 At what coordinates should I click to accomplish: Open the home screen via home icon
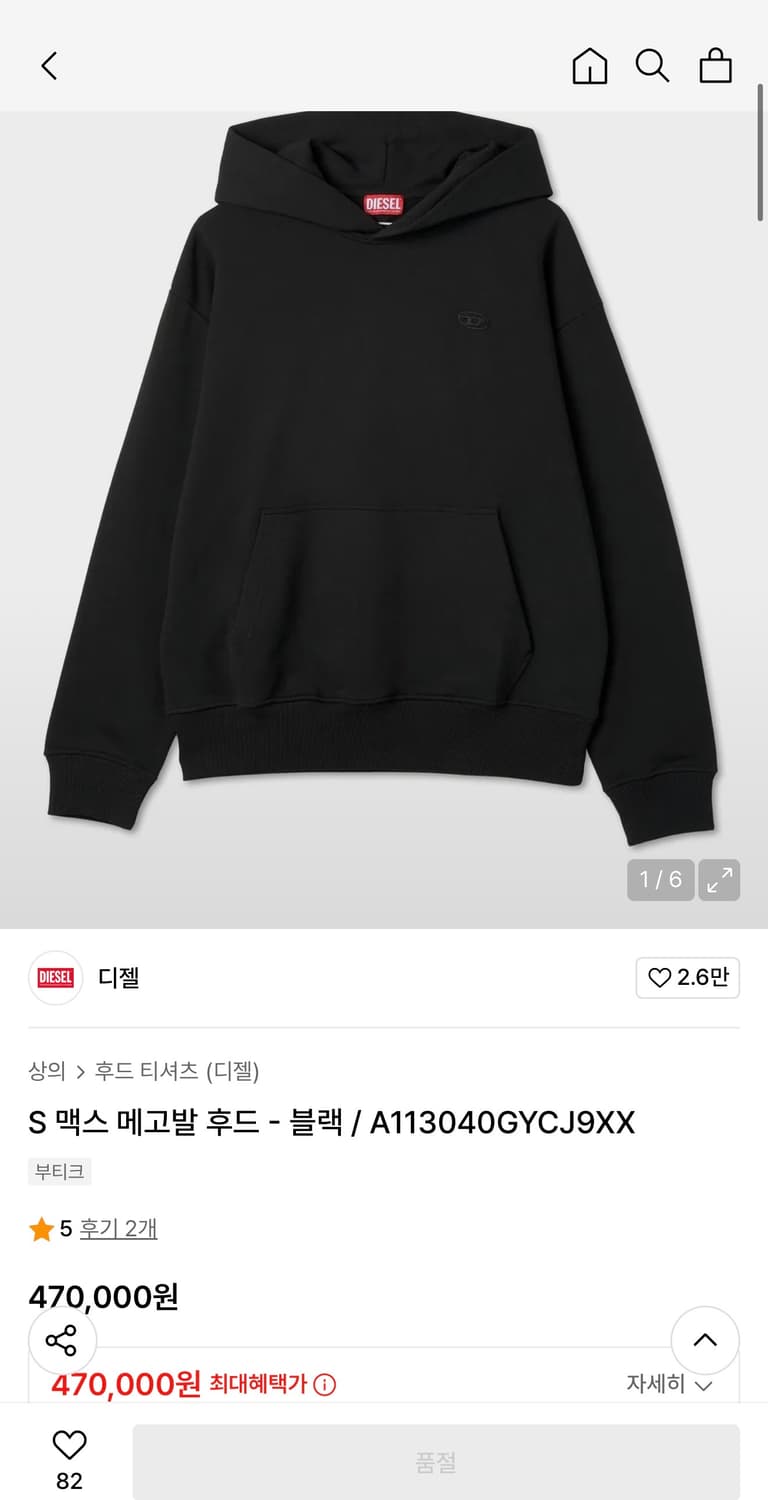(x=590, y=66)
